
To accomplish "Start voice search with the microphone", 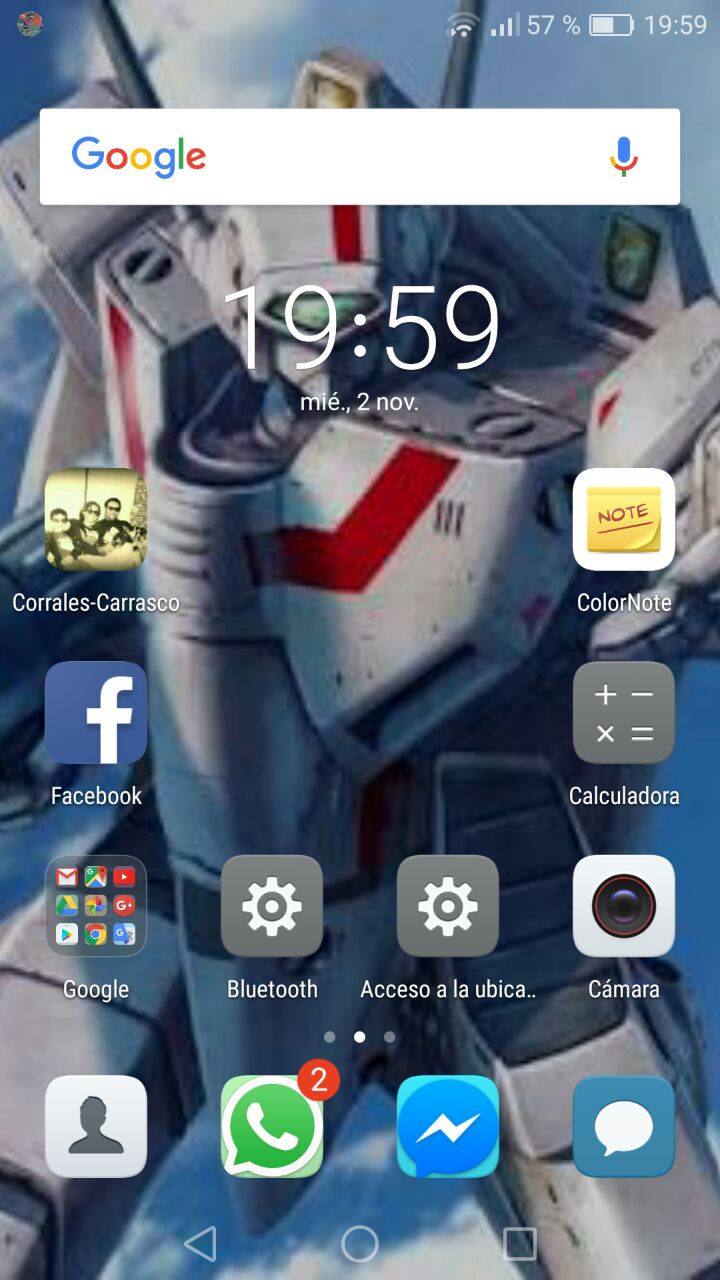I will click(x=624, y=157).
